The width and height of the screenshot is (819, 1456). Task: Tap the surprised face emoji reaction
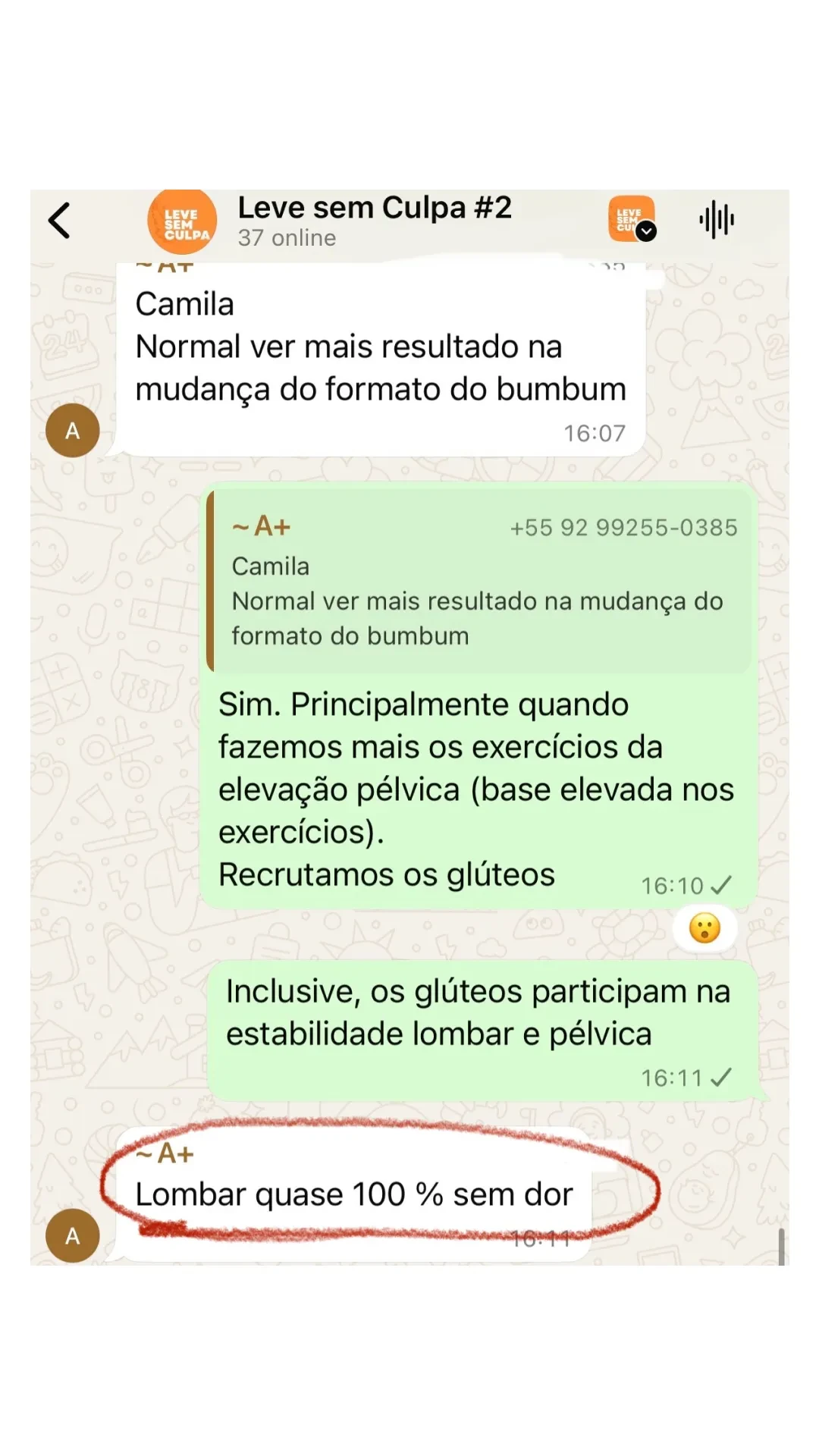704,927
